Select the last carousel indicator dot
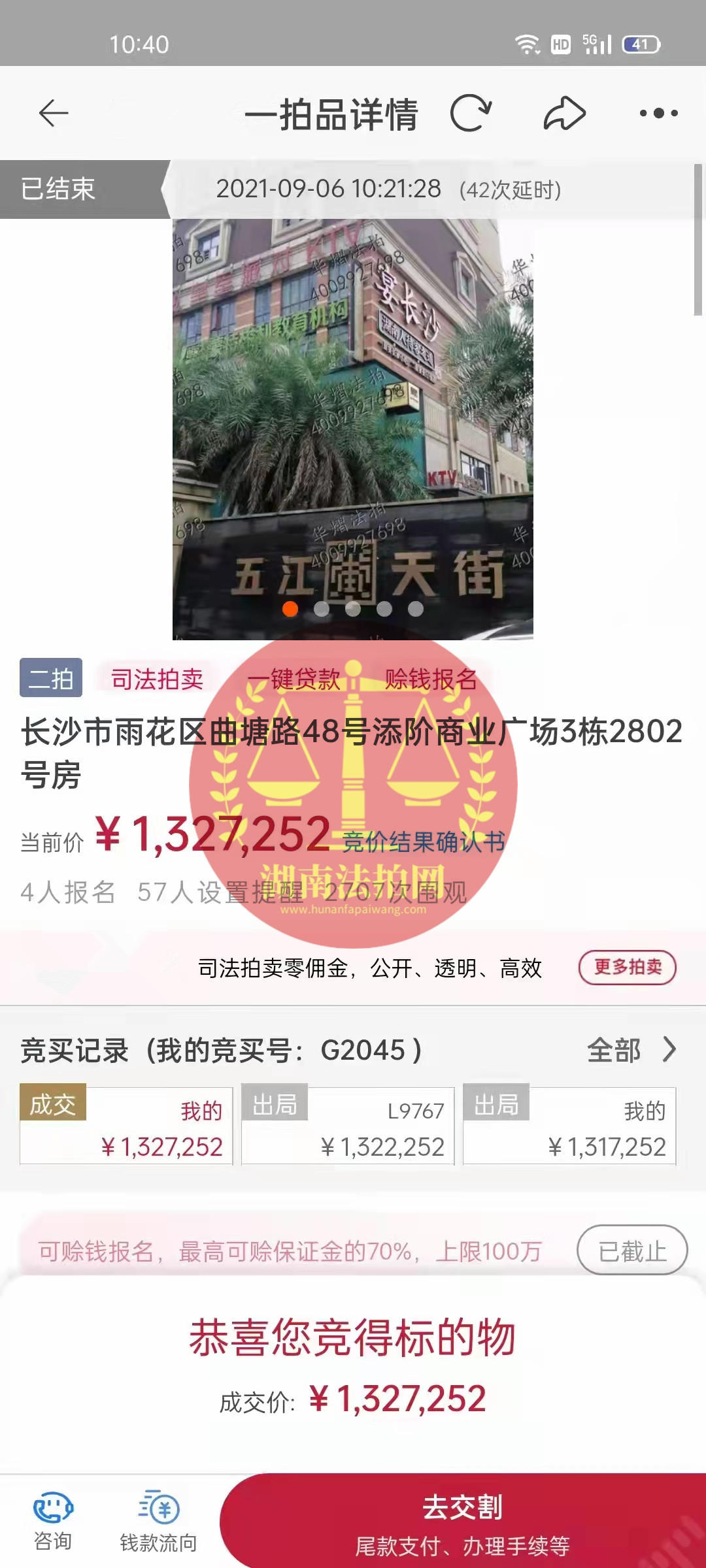 coord(416,609)
